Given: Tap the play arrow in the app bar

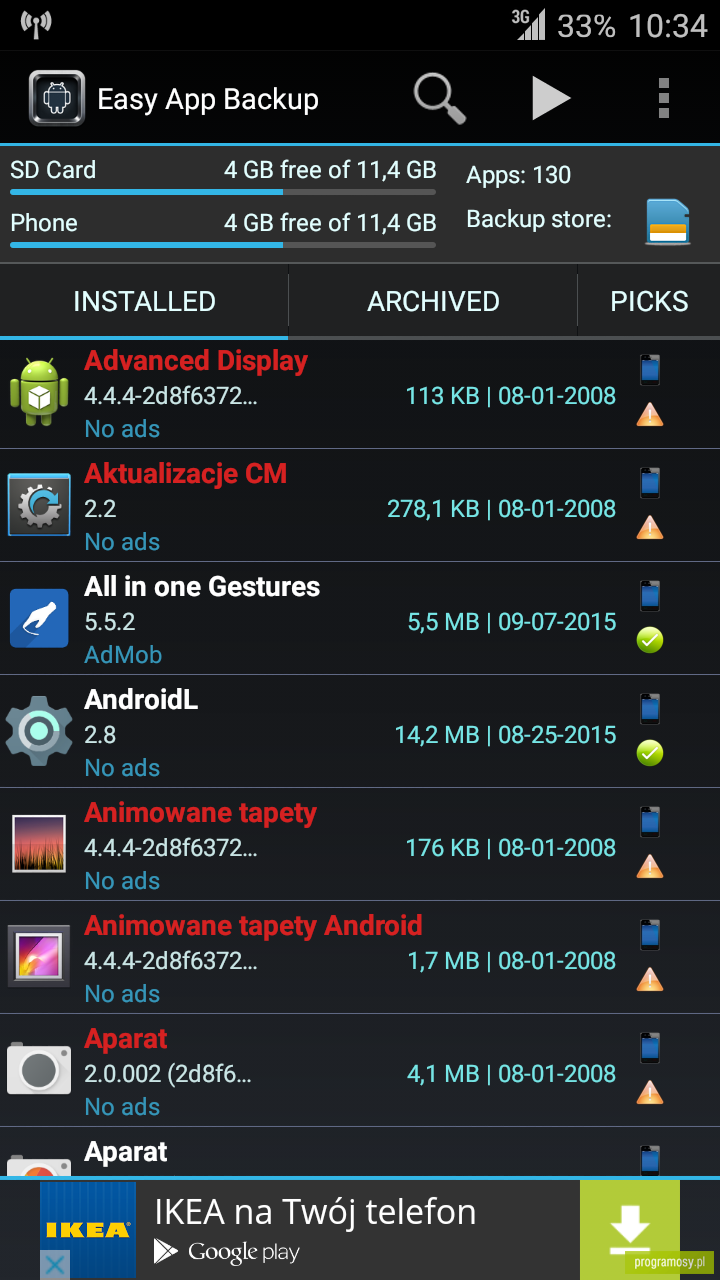Looking at the screenshot, I should [x=550, y=99].
